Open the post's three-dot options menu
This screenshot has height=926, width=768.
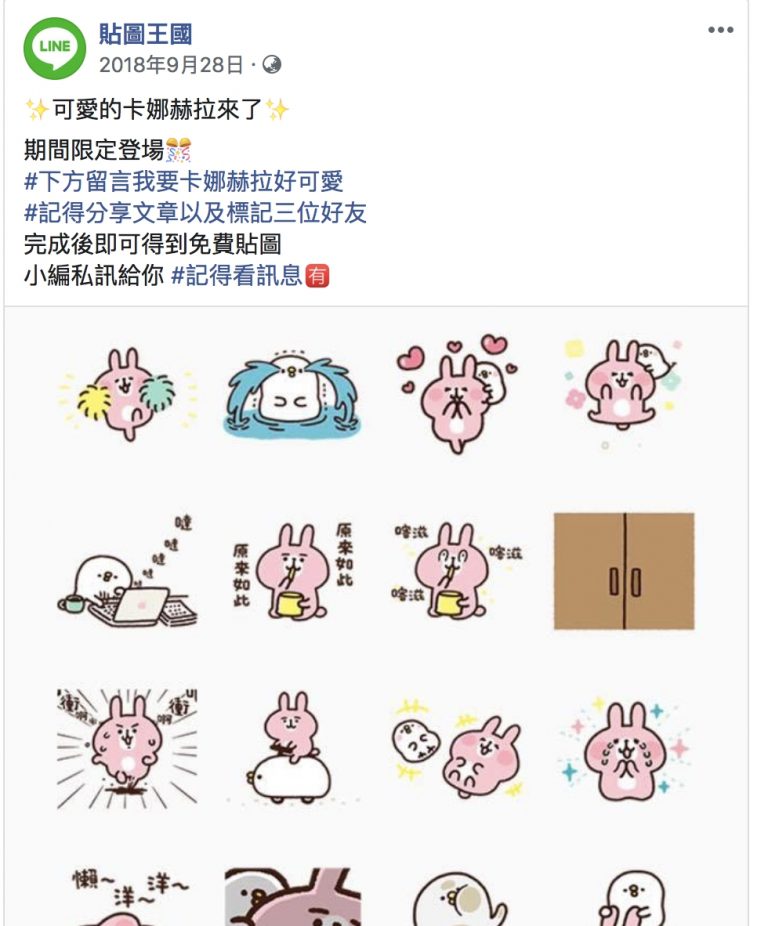[x=721, y=31]
